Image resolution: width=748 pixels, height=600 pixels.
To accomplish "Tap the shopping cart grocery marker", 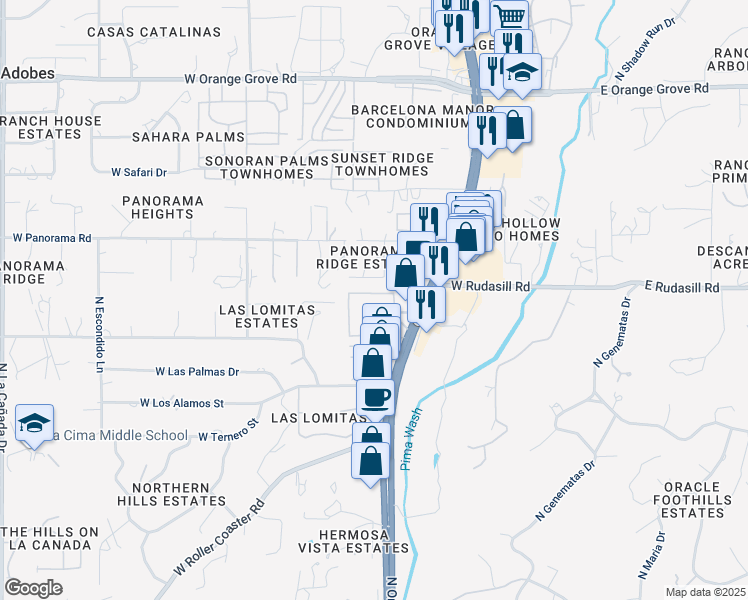I will tap(510, 17).
